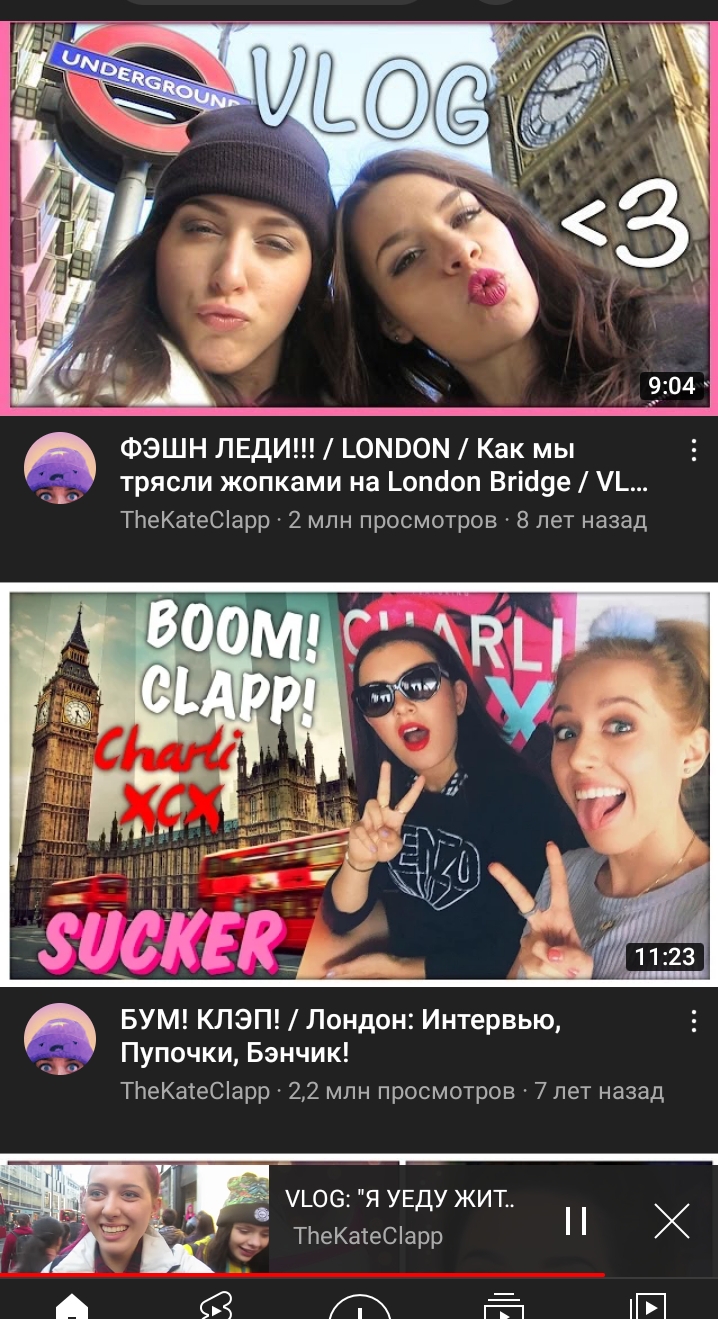Open channel avatar beside ФЭШН ЛЕДИ video
This screenshot has width=718, height=1319.
[60, 468]
